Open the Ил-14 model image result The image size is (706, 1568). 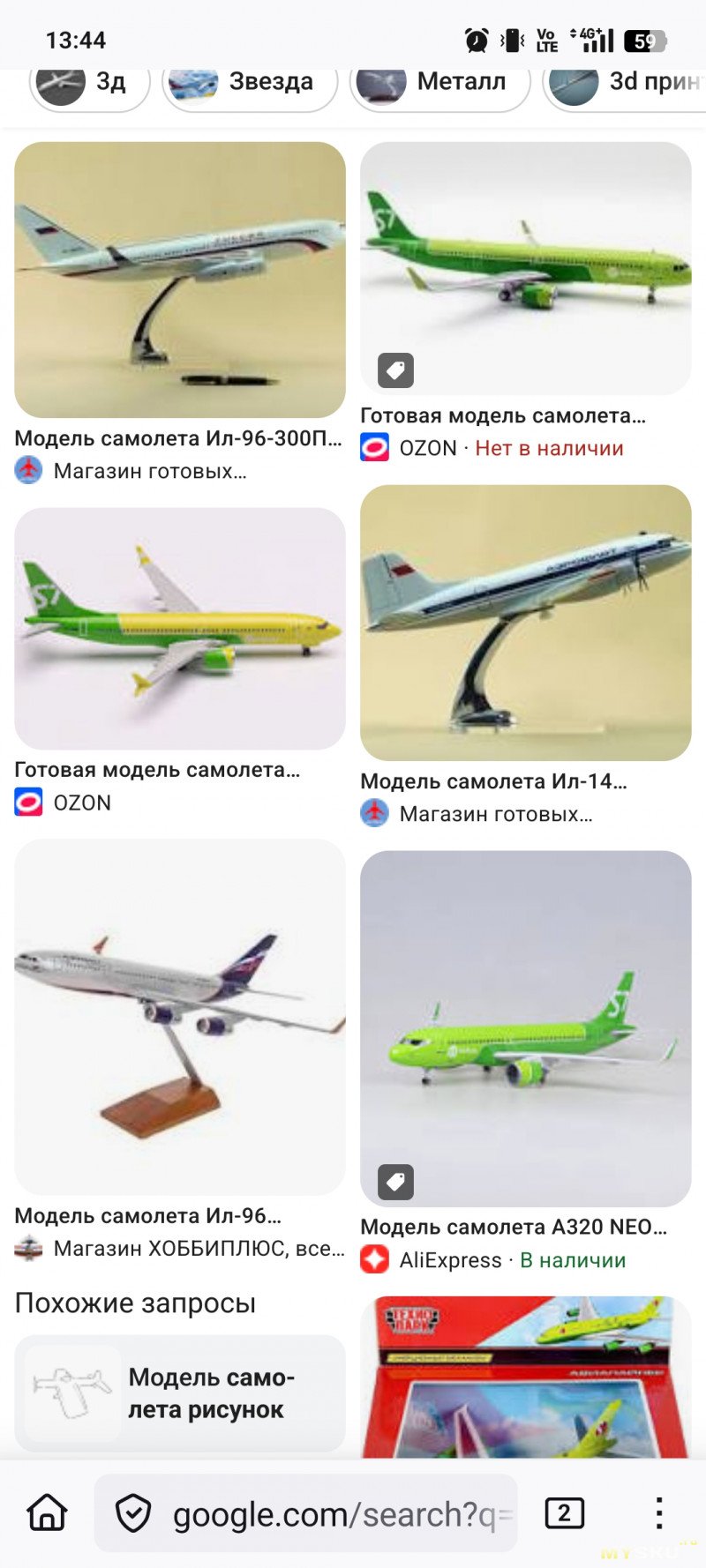[x=526, y=623]
